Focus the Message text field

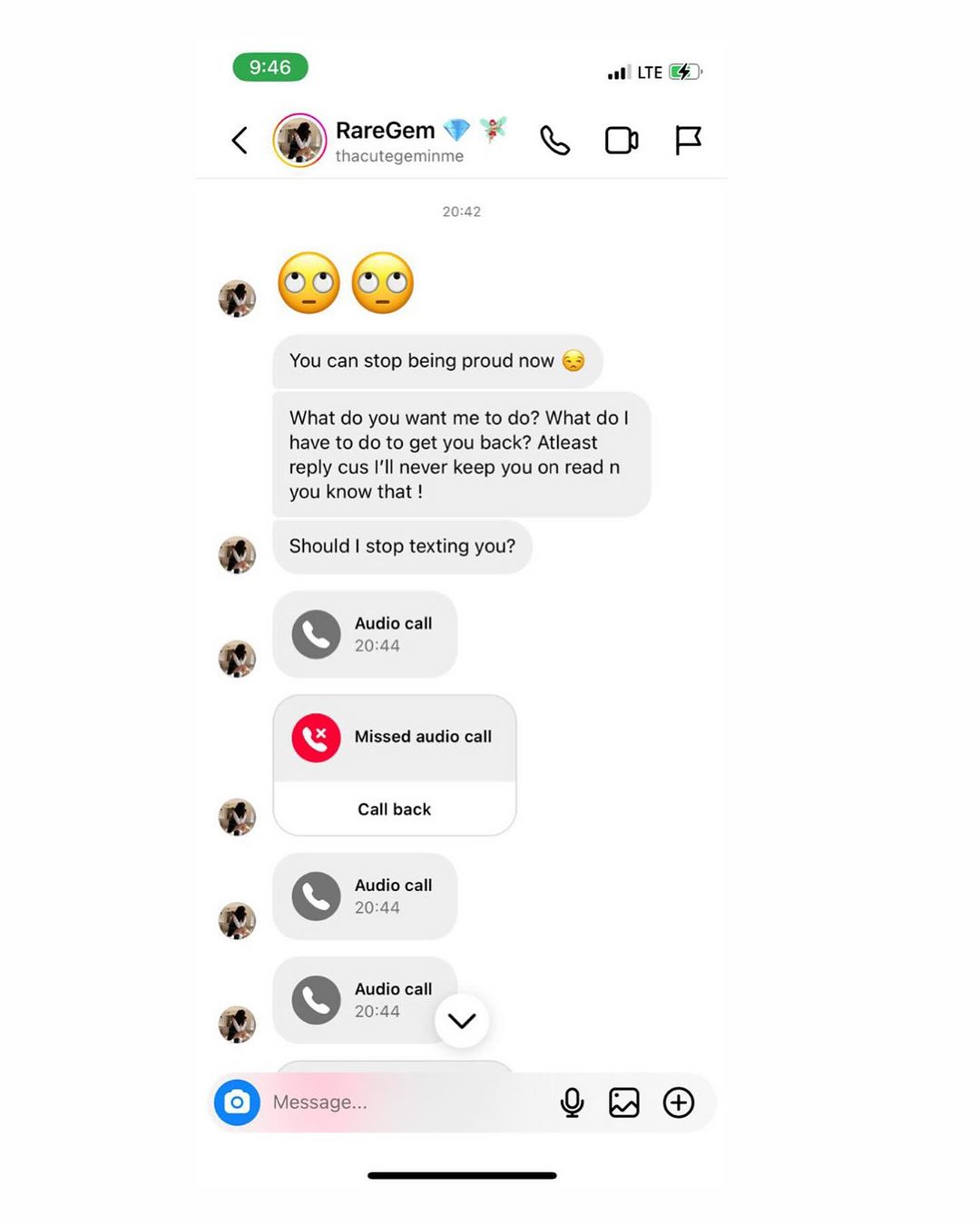click(x=399, y=1102)
